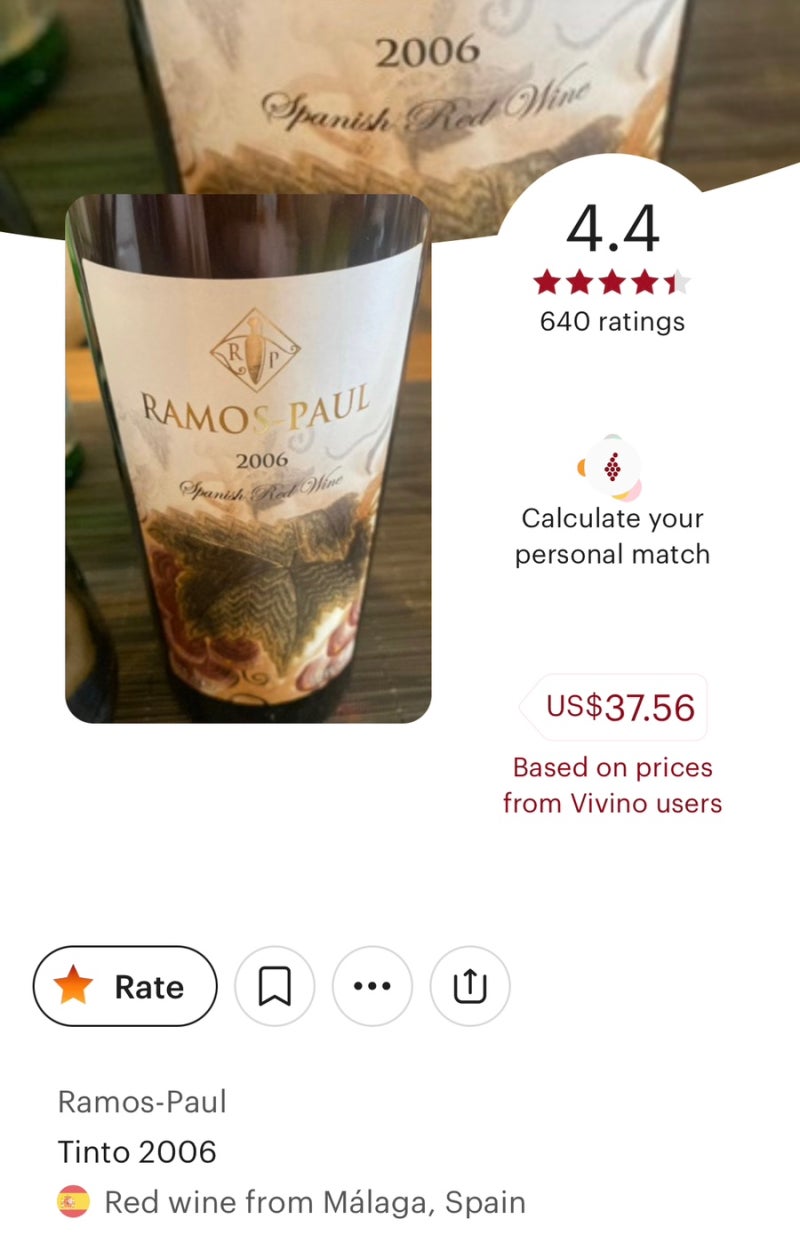Open Red wine from Málaga, Spain region
This screenshot has width=800, height=1259.
(x=319, y=1203)
